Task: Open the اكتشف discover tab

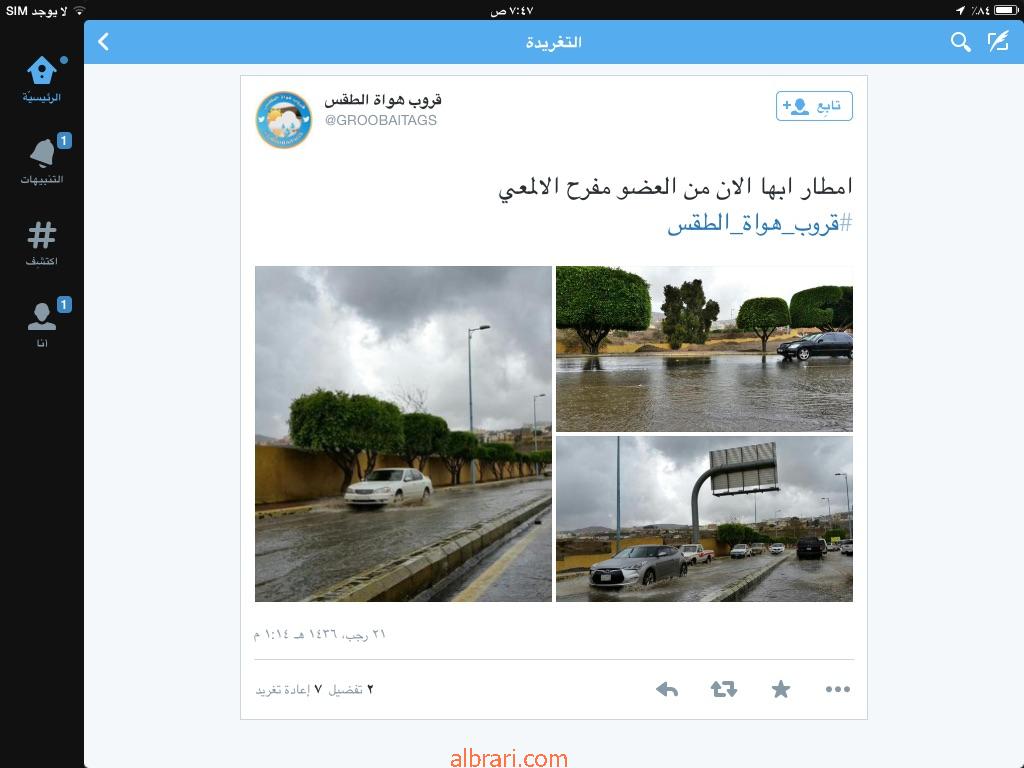Action: 42,243
